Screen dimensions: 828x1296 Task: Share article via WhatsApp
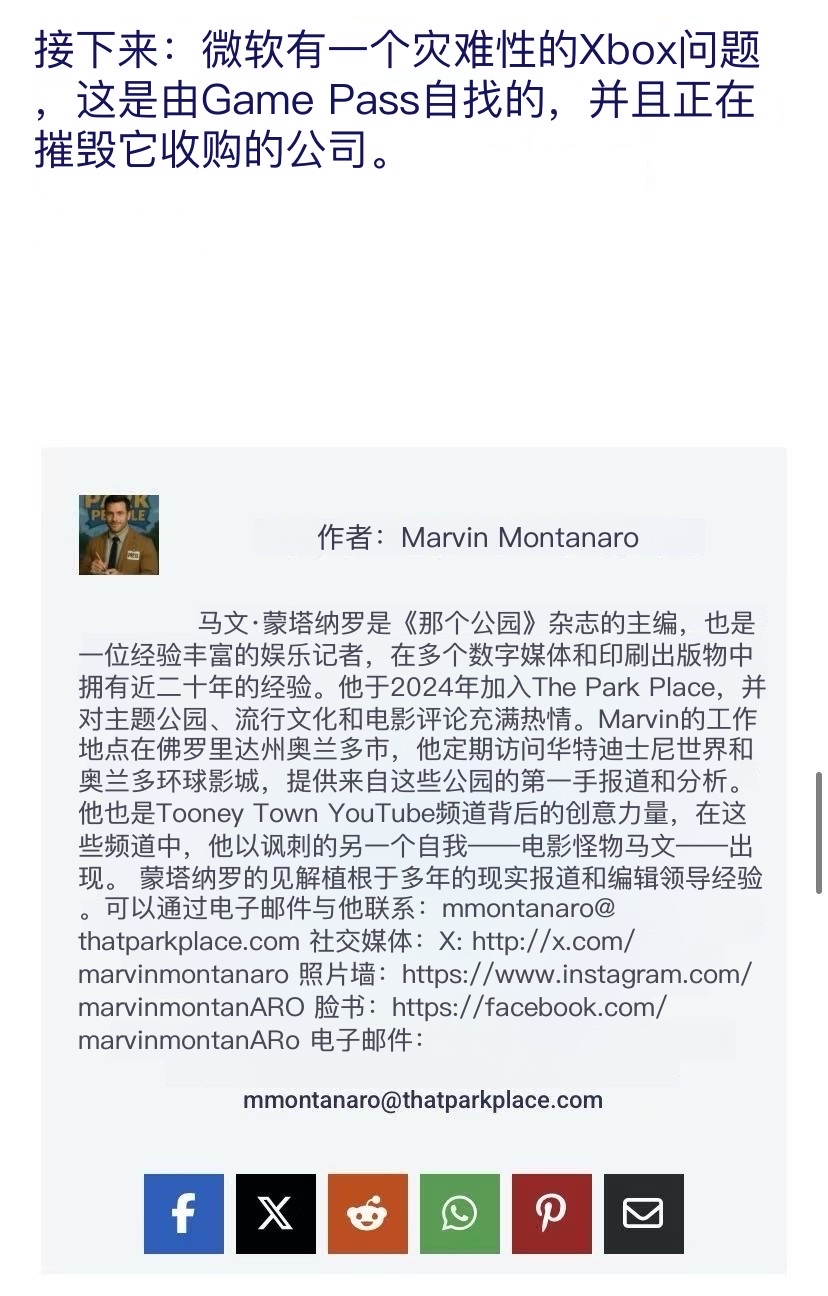(x=460, y=1214)
